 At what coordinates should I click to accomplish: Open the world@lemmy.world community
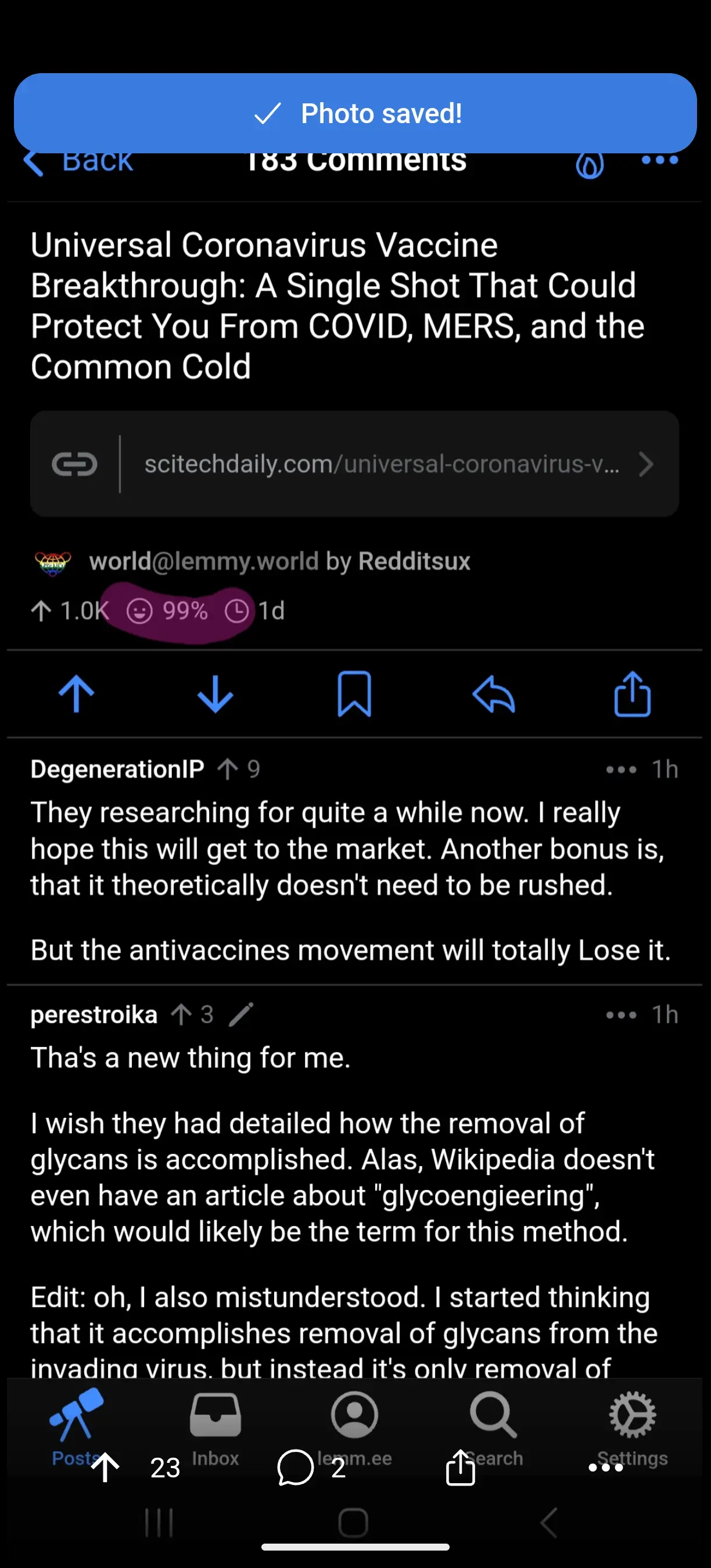pos(204,560)
